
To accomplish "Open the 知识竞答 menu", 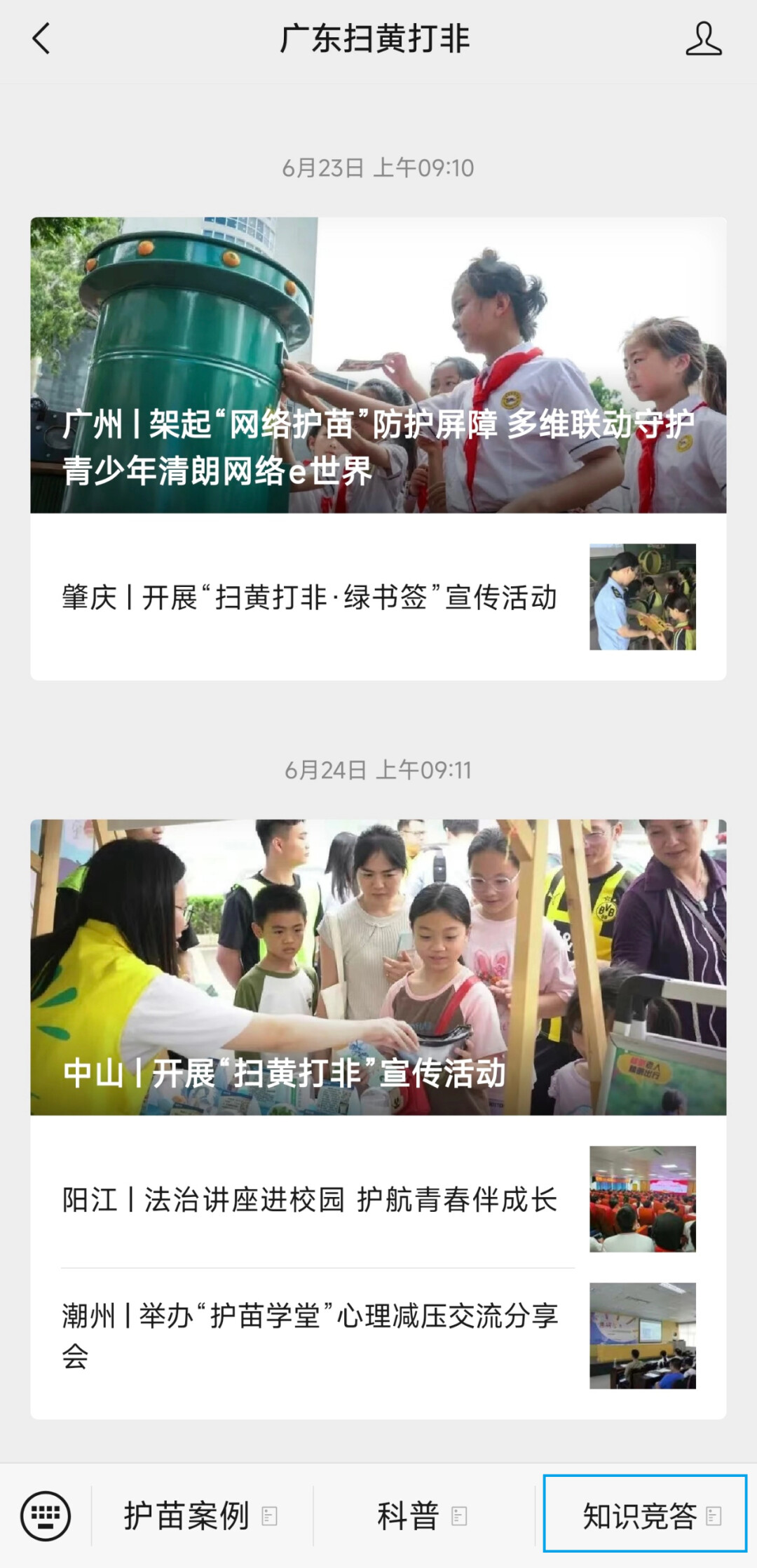I will [645, 1516].
